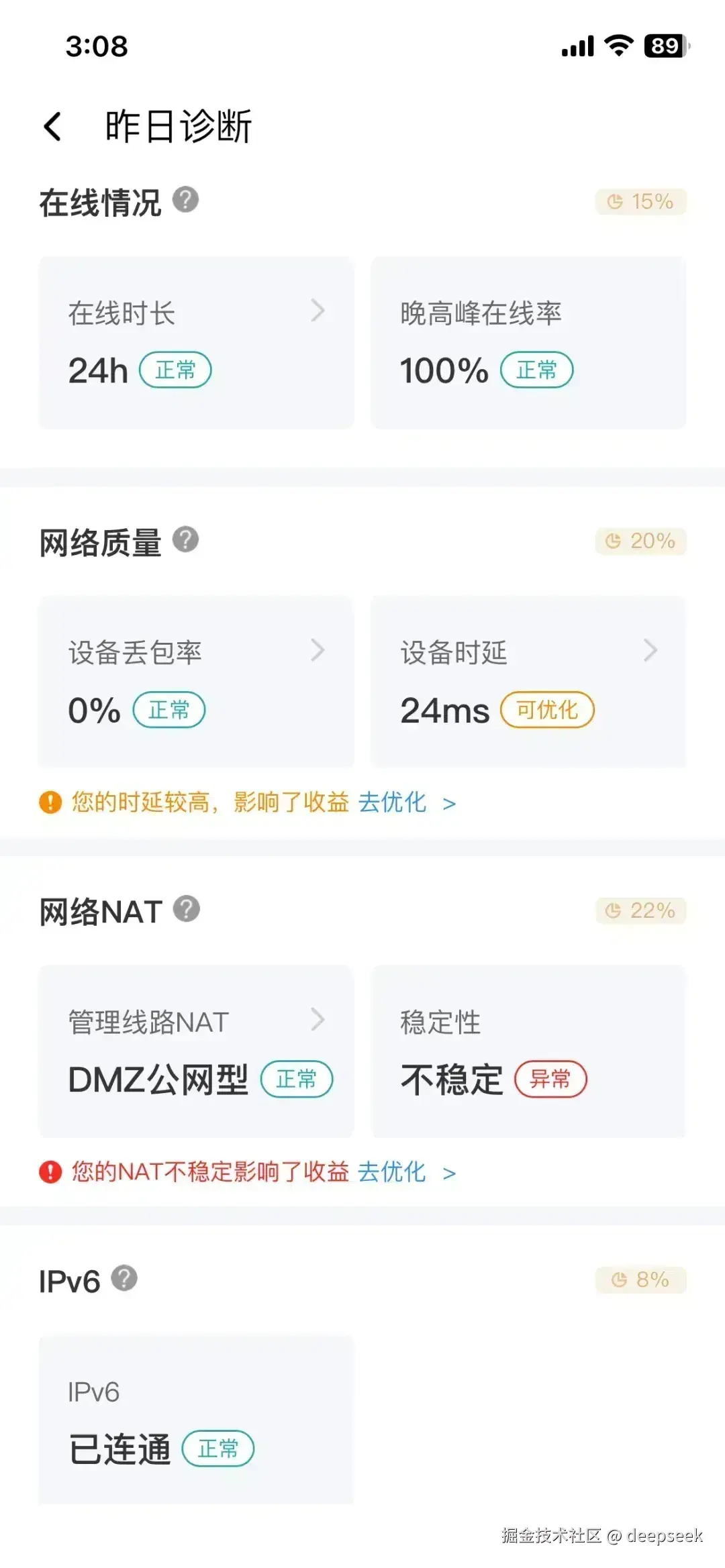Open the help icon beside 网络质量

coord(187,539)
